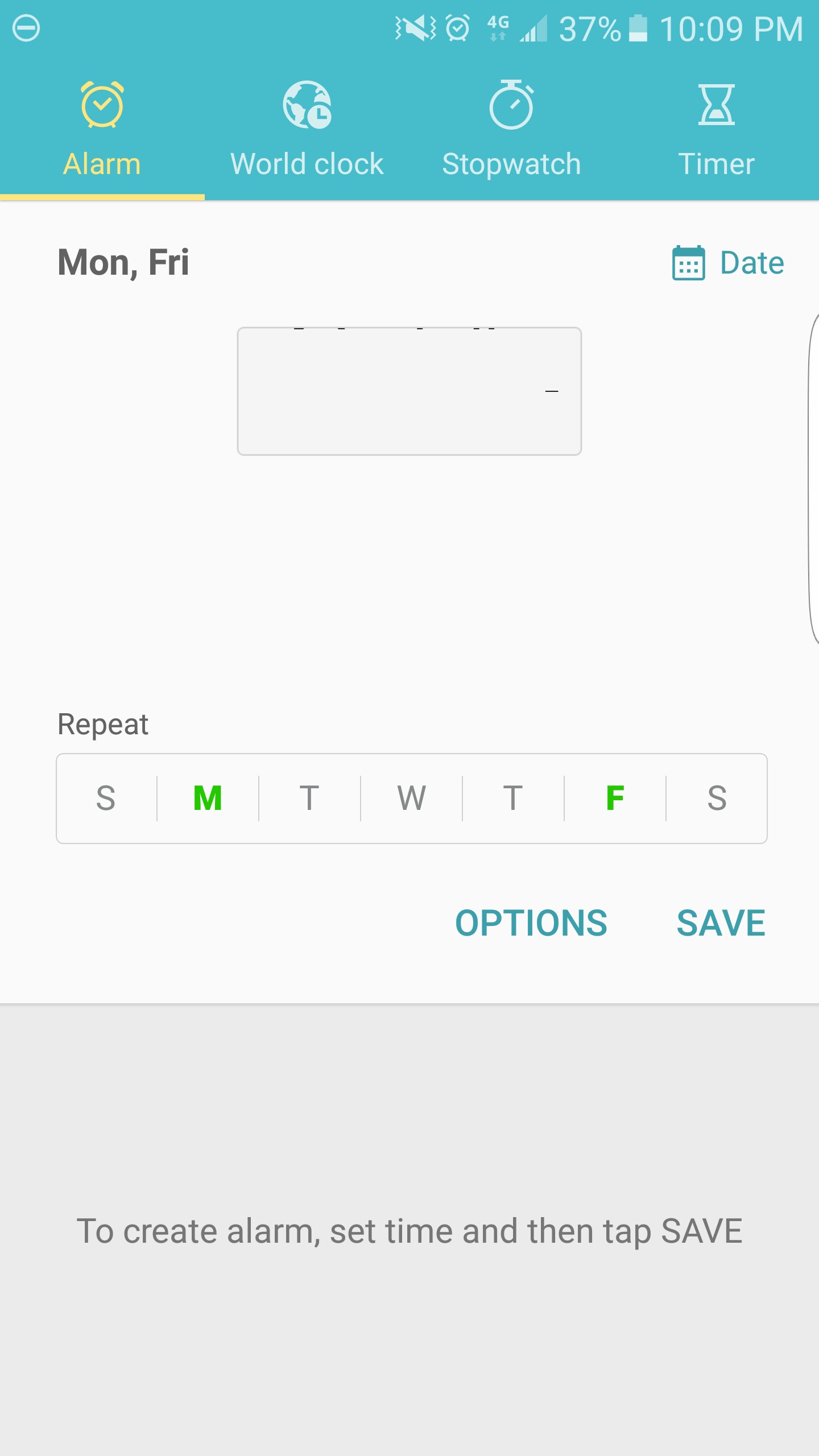Viewport: 819px width, 1456px height.
Task: Open alarm OPTIONS
Action: (531, 923)
